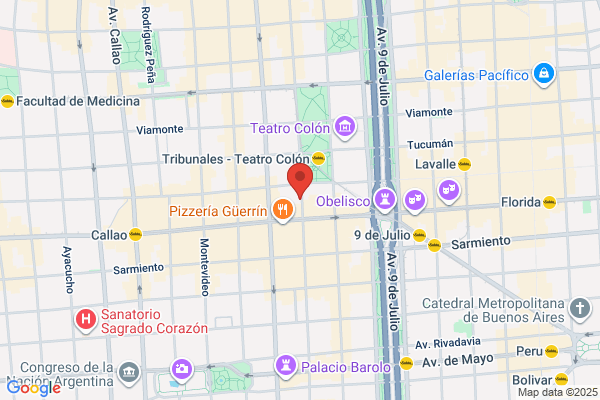Open the Catedral Metropolitana de Buenos Aires marker
Screen dimensions: 600x400
583,309
